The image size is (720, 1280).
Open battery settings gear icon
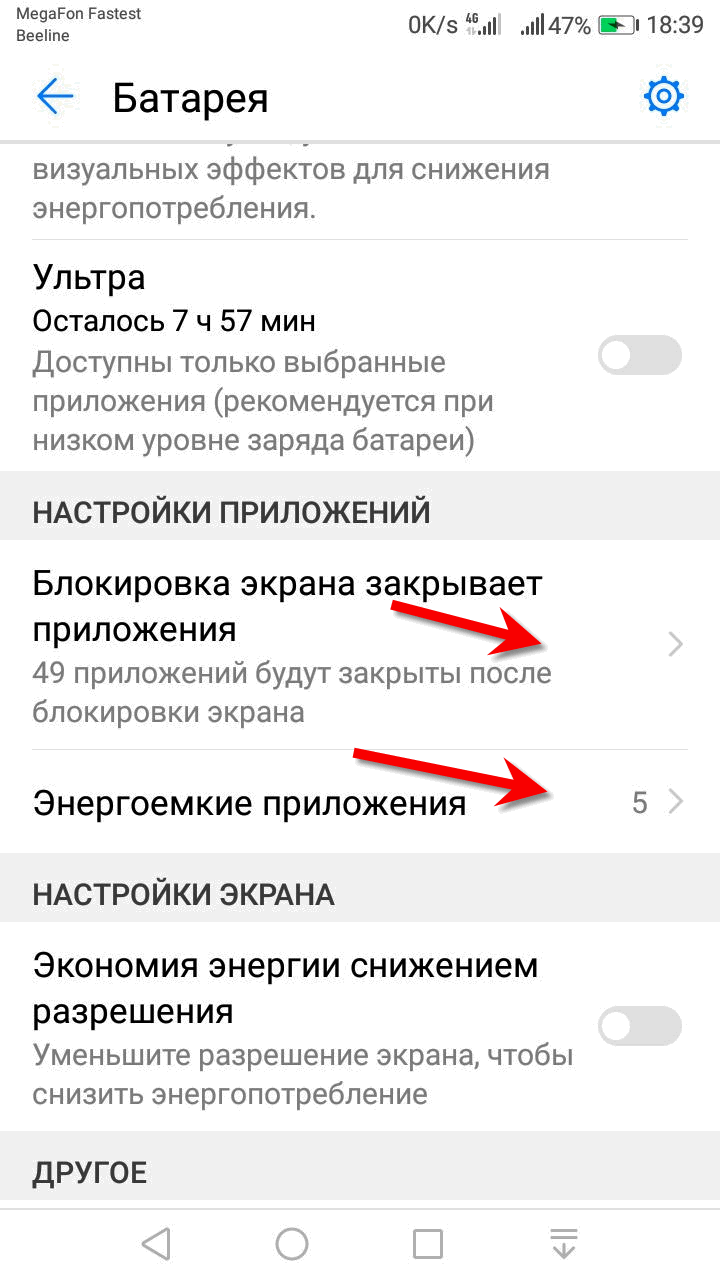[664, 97]
